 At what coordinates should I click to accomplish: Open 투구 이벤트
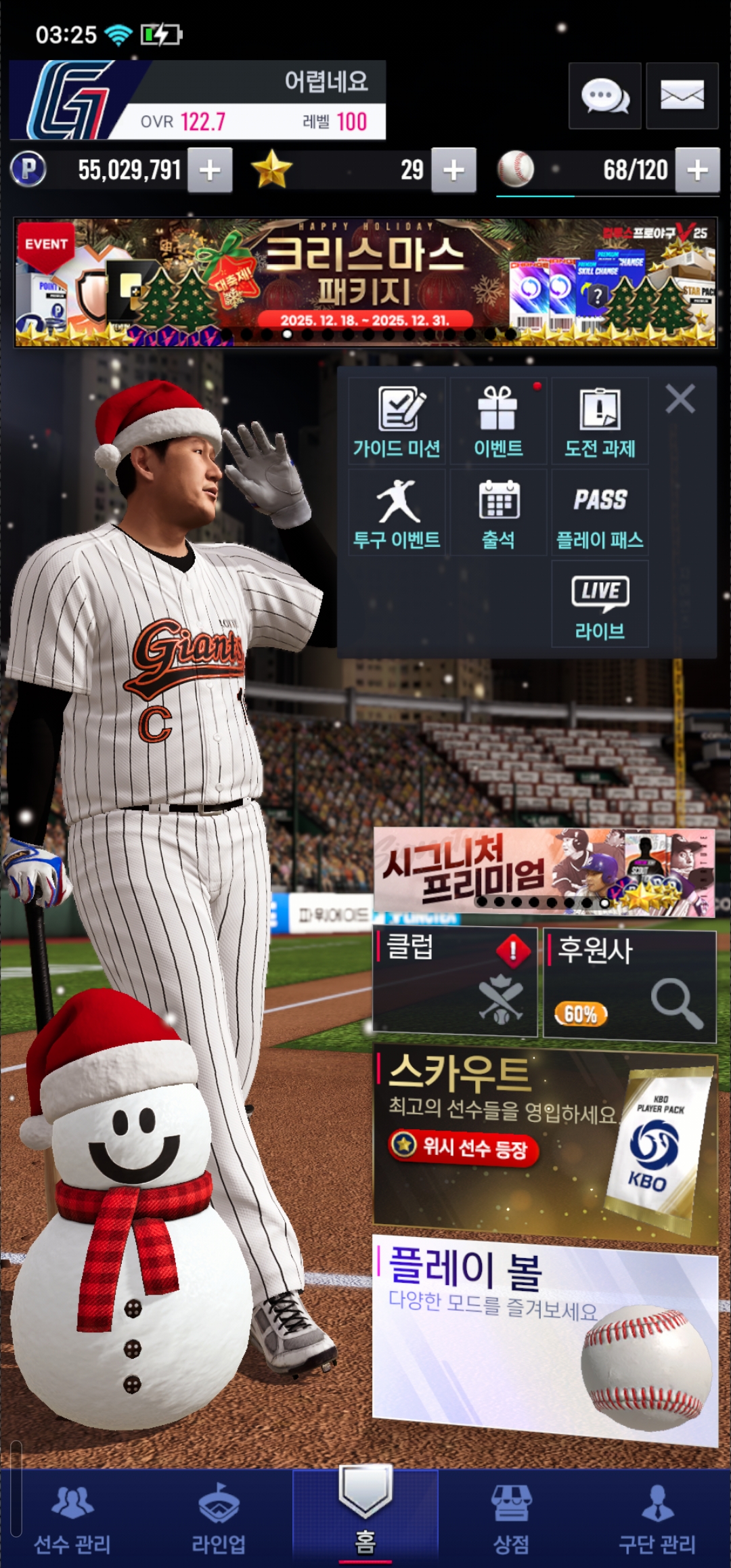pyautogui.click(x=397, y=513)
